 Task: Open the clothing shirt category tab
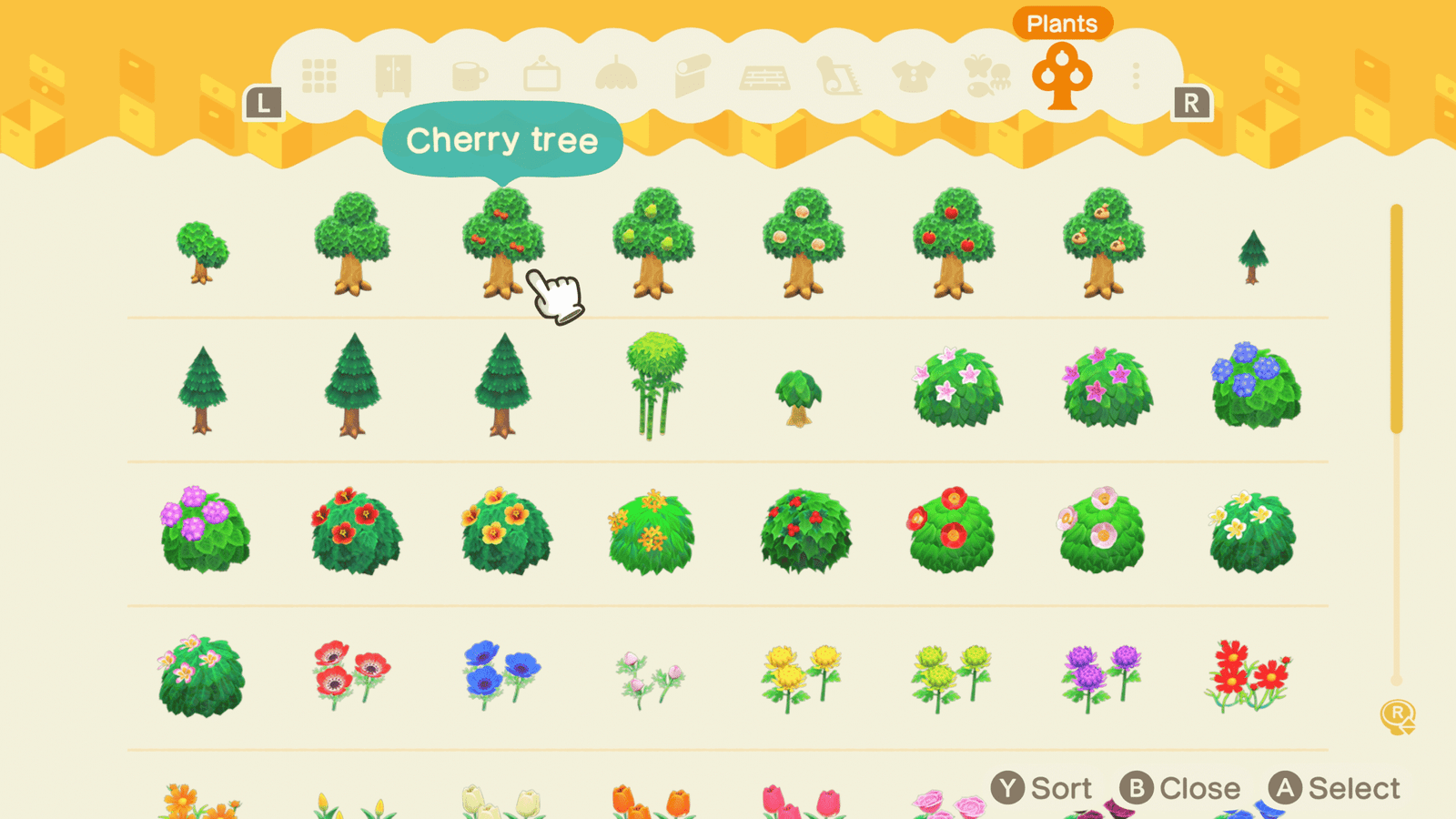pos(913,76)
